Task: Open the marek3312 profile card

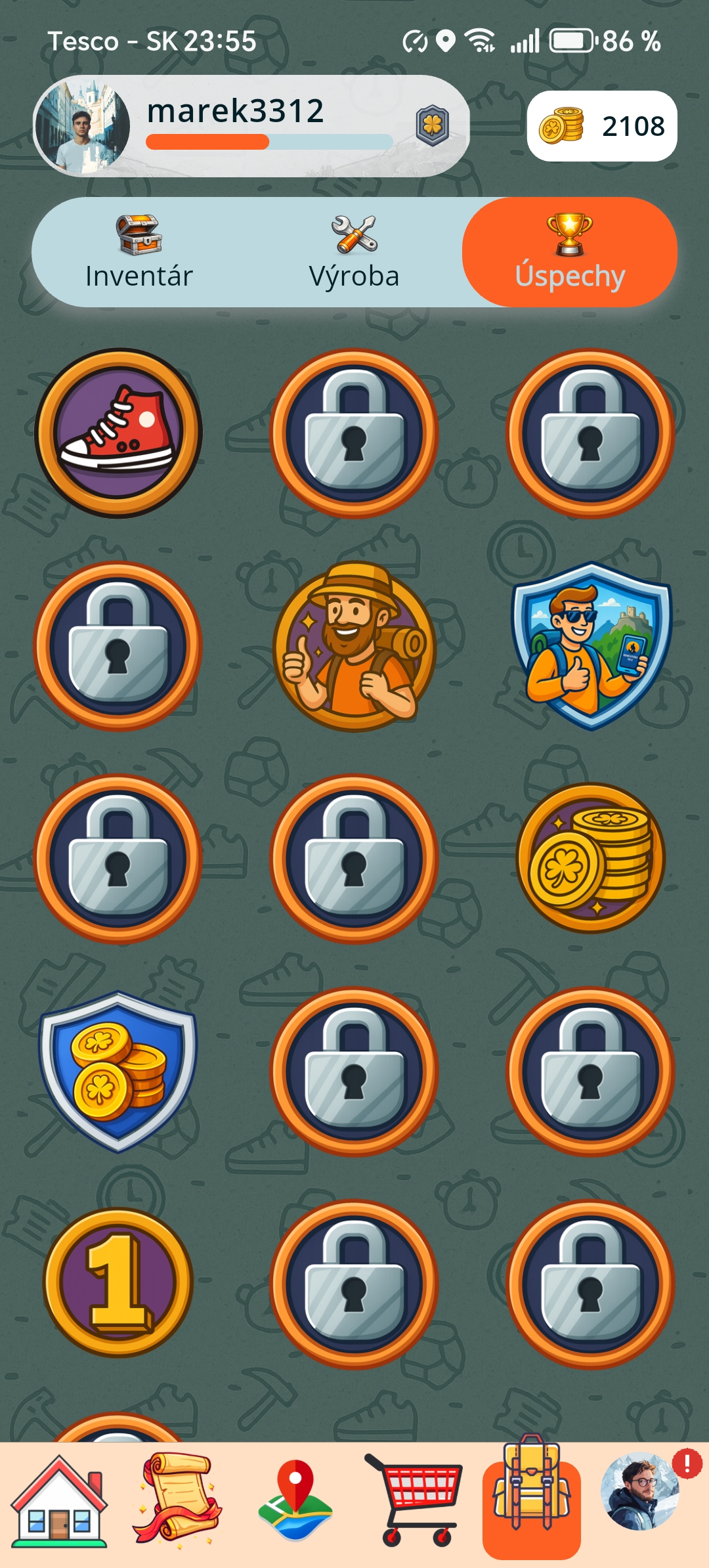Action: pyautogui.click(x=251, y=126)
